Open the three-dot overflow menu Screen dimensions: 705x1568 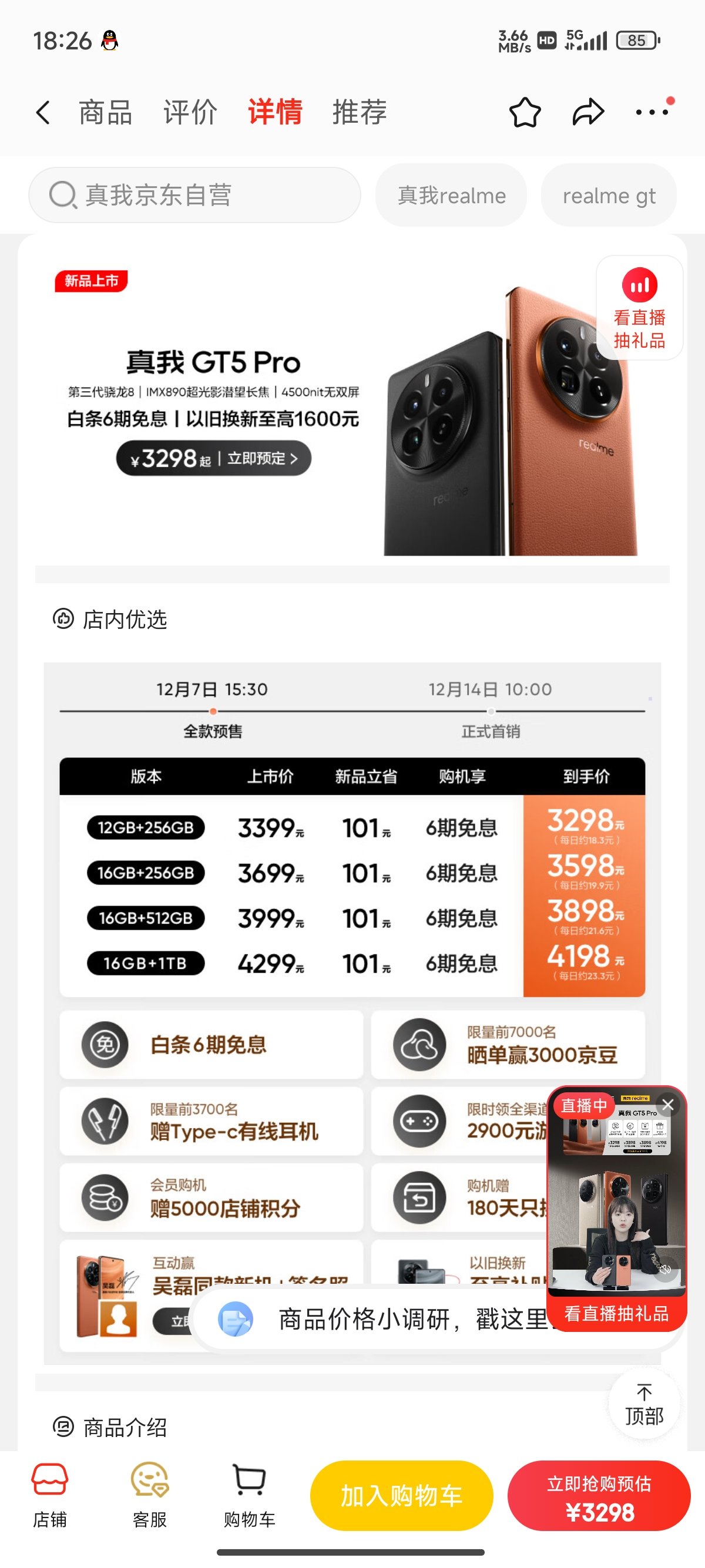tap(652, 113)
